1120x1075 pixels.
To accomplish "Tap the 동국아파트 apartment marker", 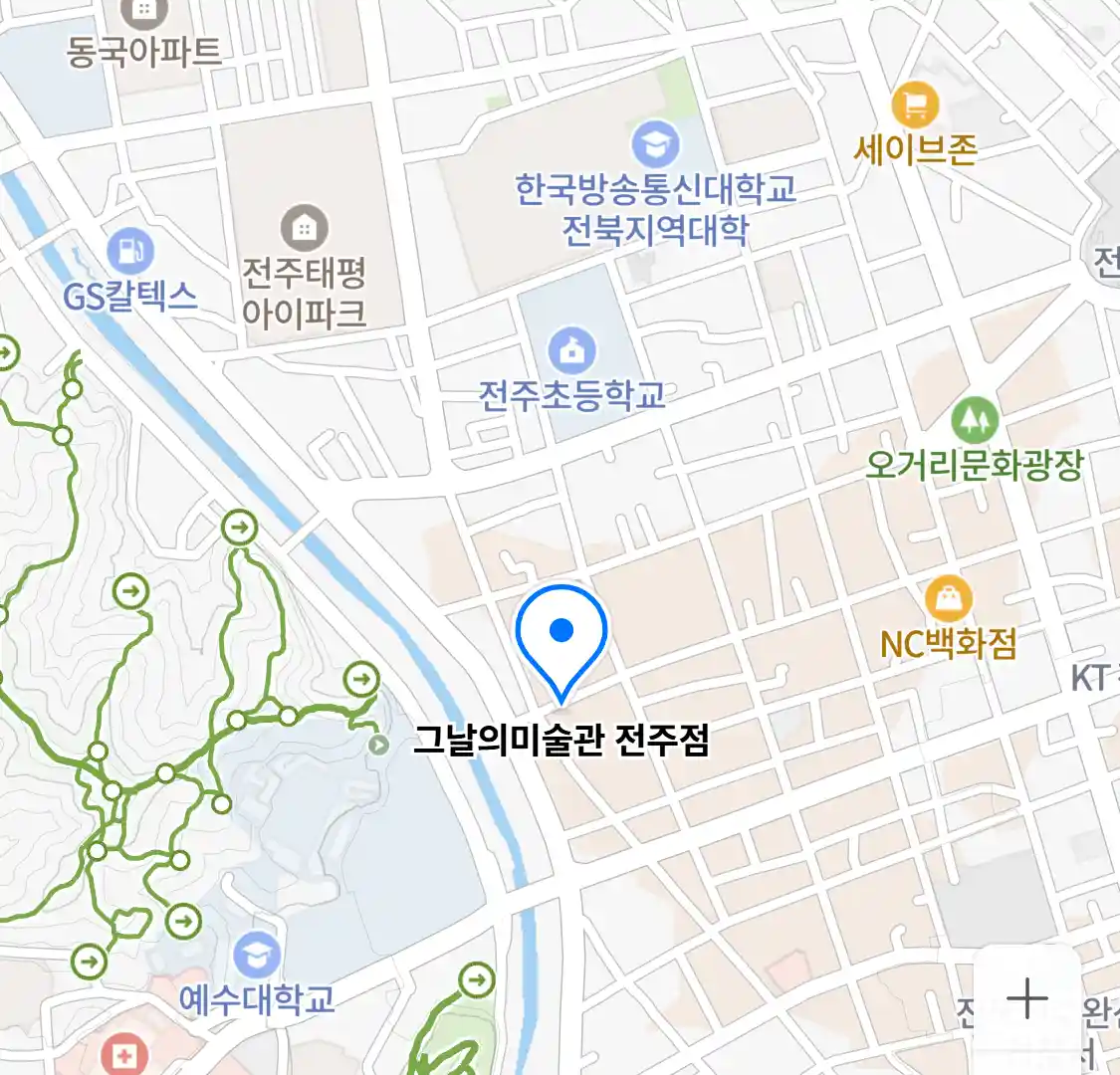I will (143, 14).
